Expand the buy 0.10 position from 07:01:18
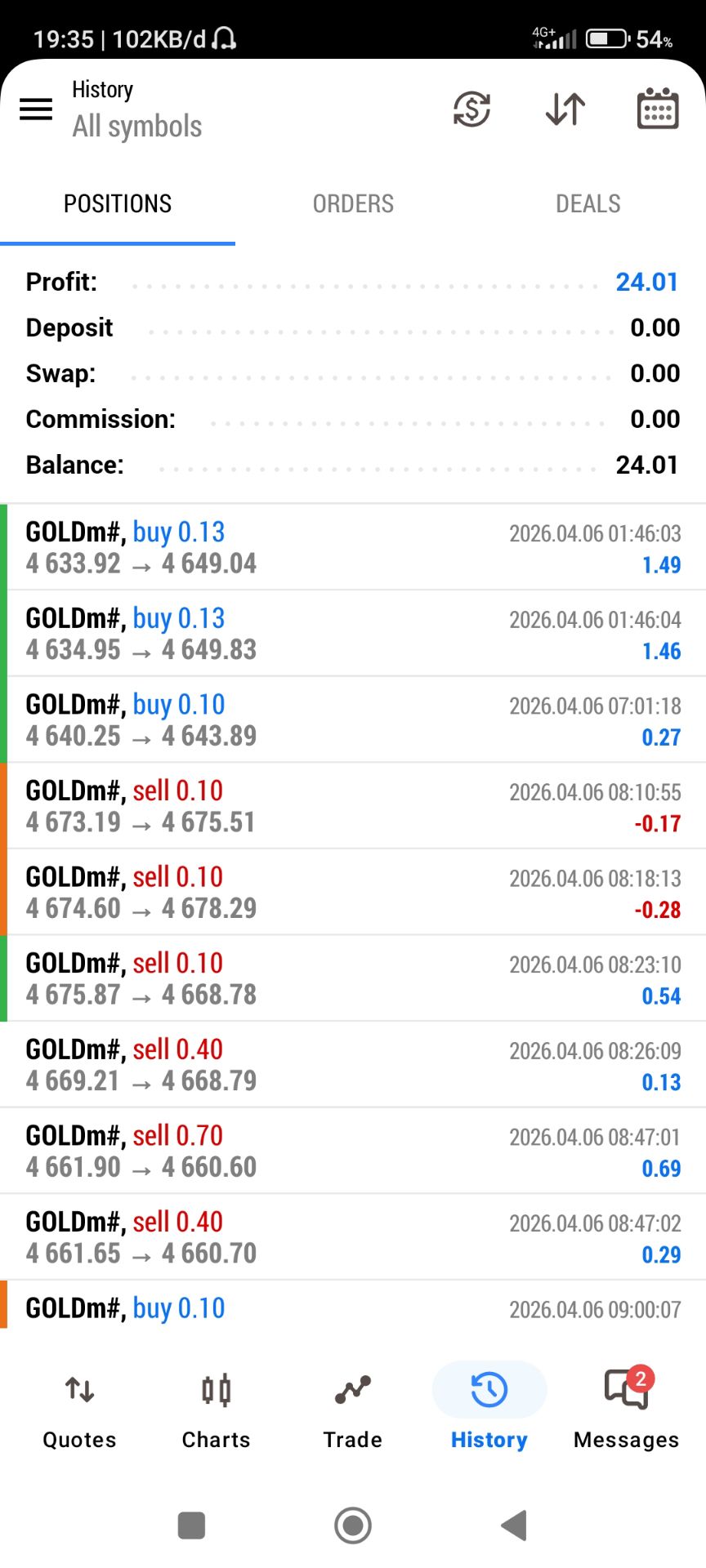This screenshot has width=706, height=1568. [x=353, y=719]
